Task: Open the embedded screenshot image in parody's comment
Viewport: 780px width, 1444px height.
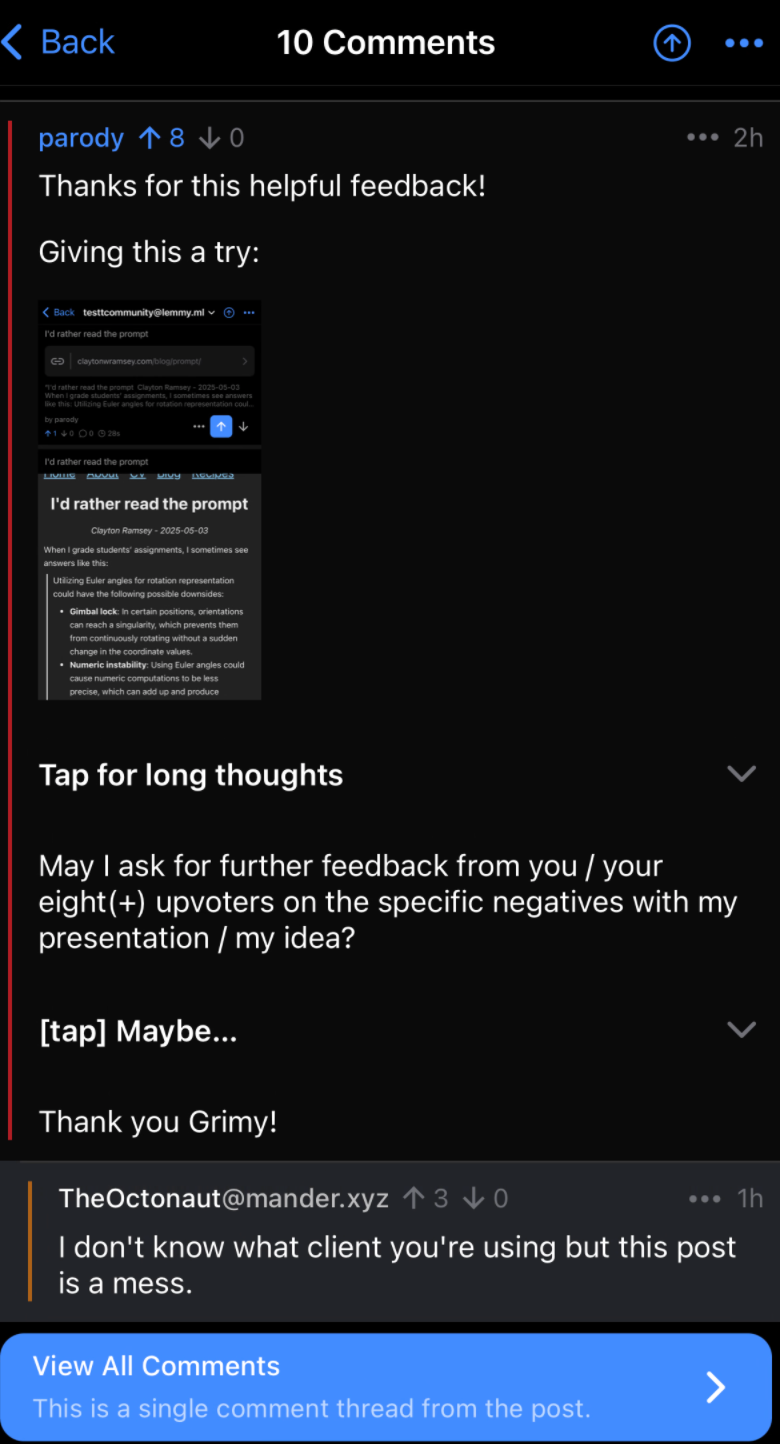Action: click(150, 500)
